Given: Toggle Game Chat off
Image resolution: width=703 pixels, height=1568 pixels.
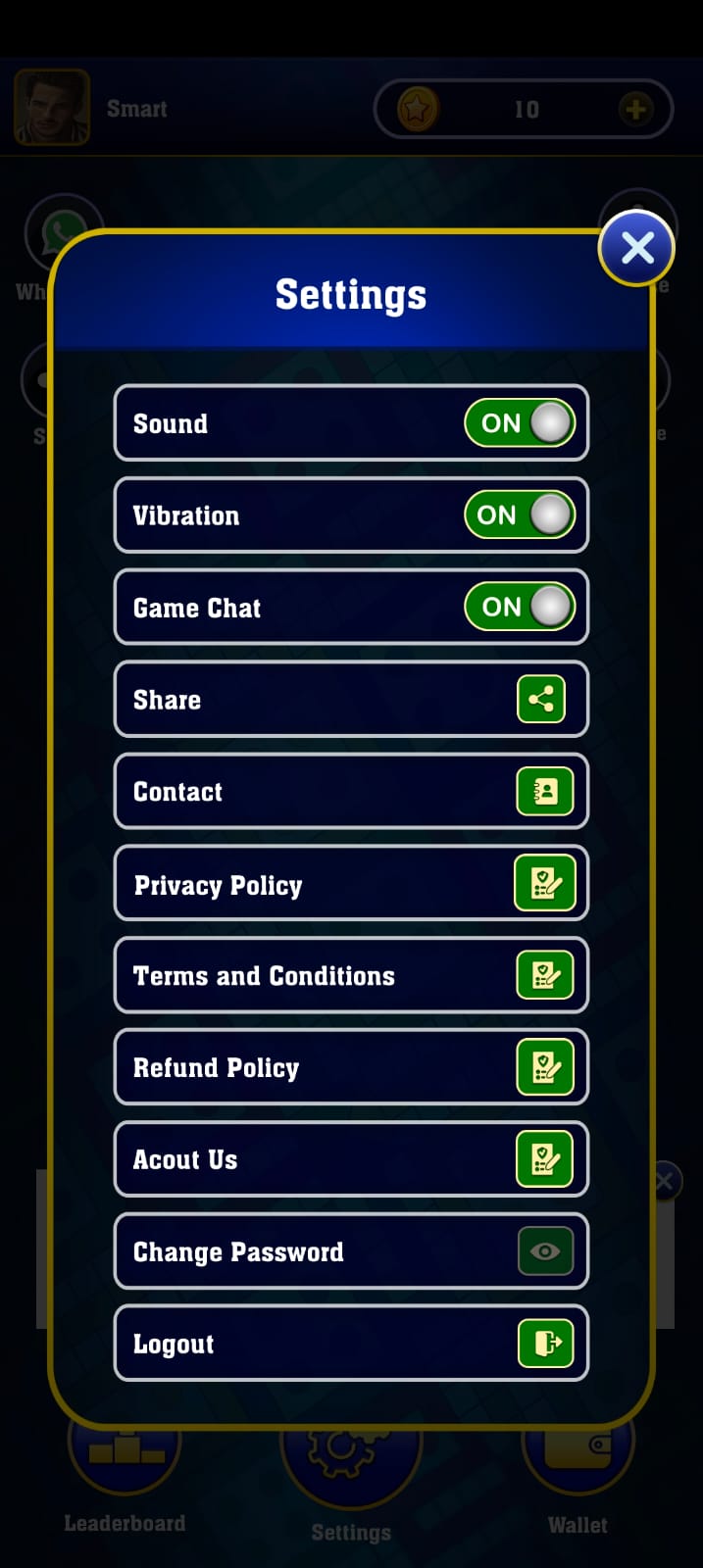Looking at the screenshot, I should pyautogui.click(x=519, y=608).
